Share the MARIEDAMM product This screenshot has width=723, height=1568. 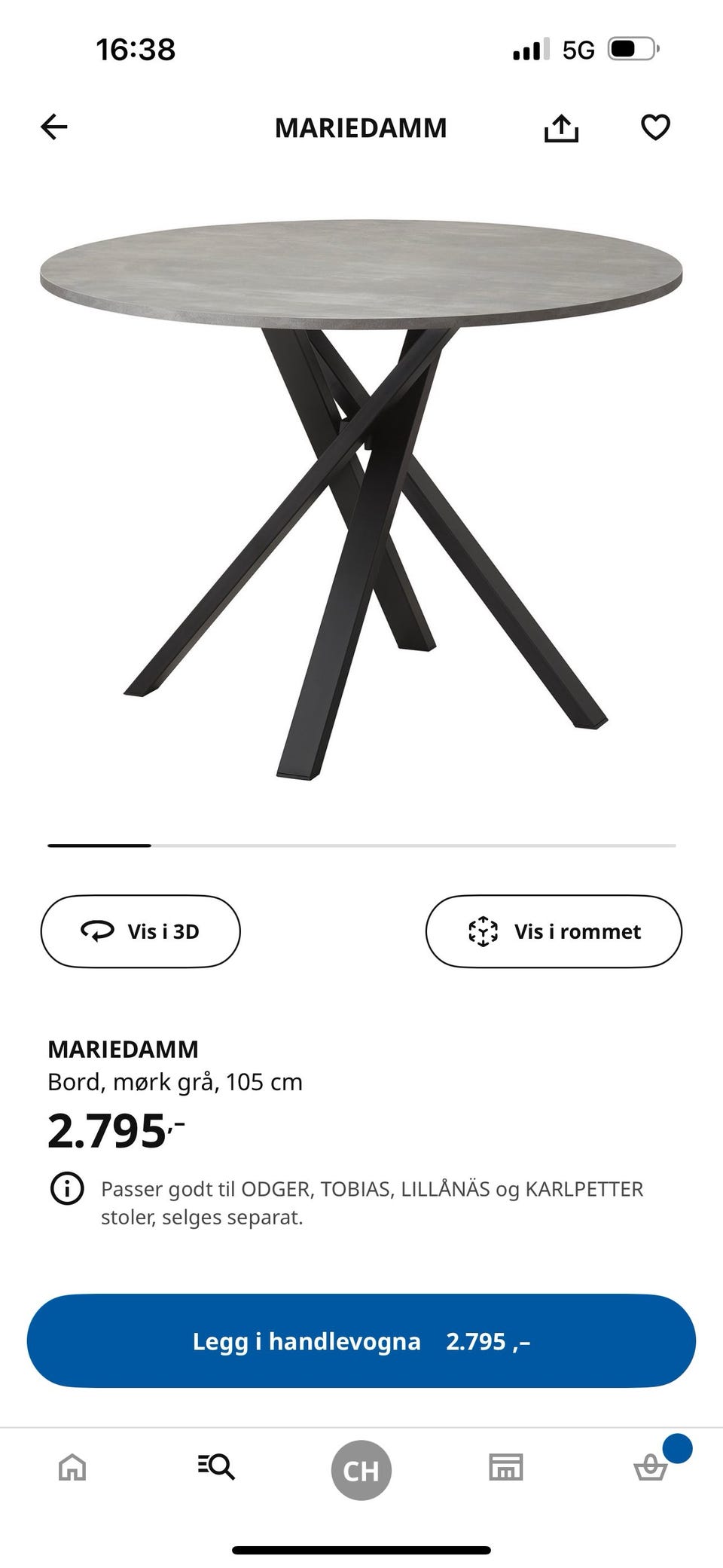click(561, 127)
